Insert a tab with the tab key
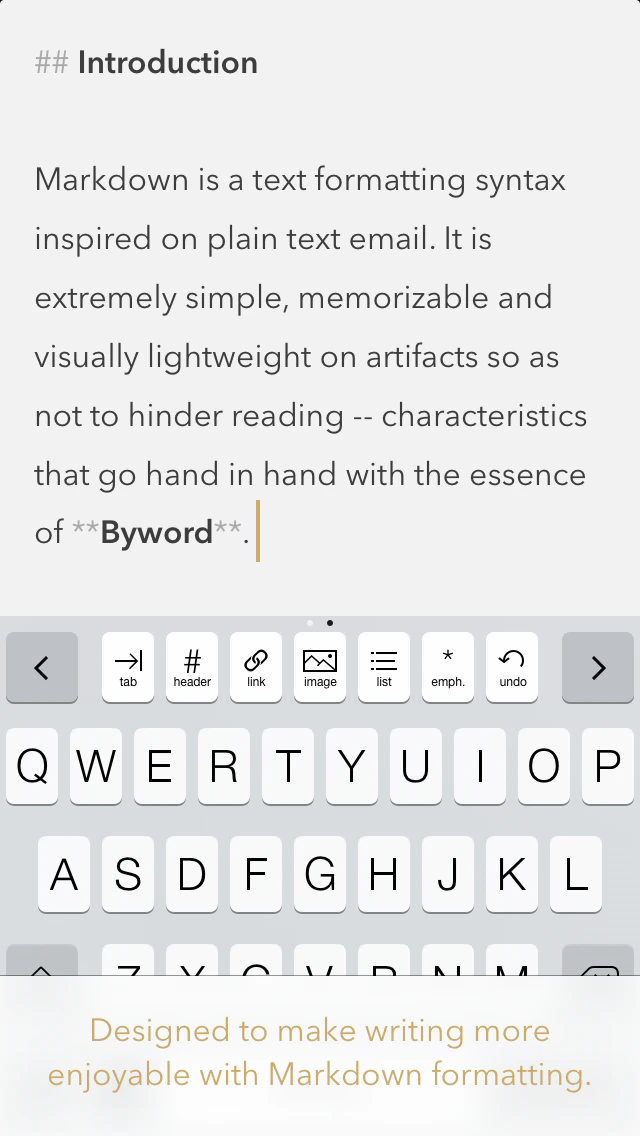640x1136 pixels. point(128,667)
